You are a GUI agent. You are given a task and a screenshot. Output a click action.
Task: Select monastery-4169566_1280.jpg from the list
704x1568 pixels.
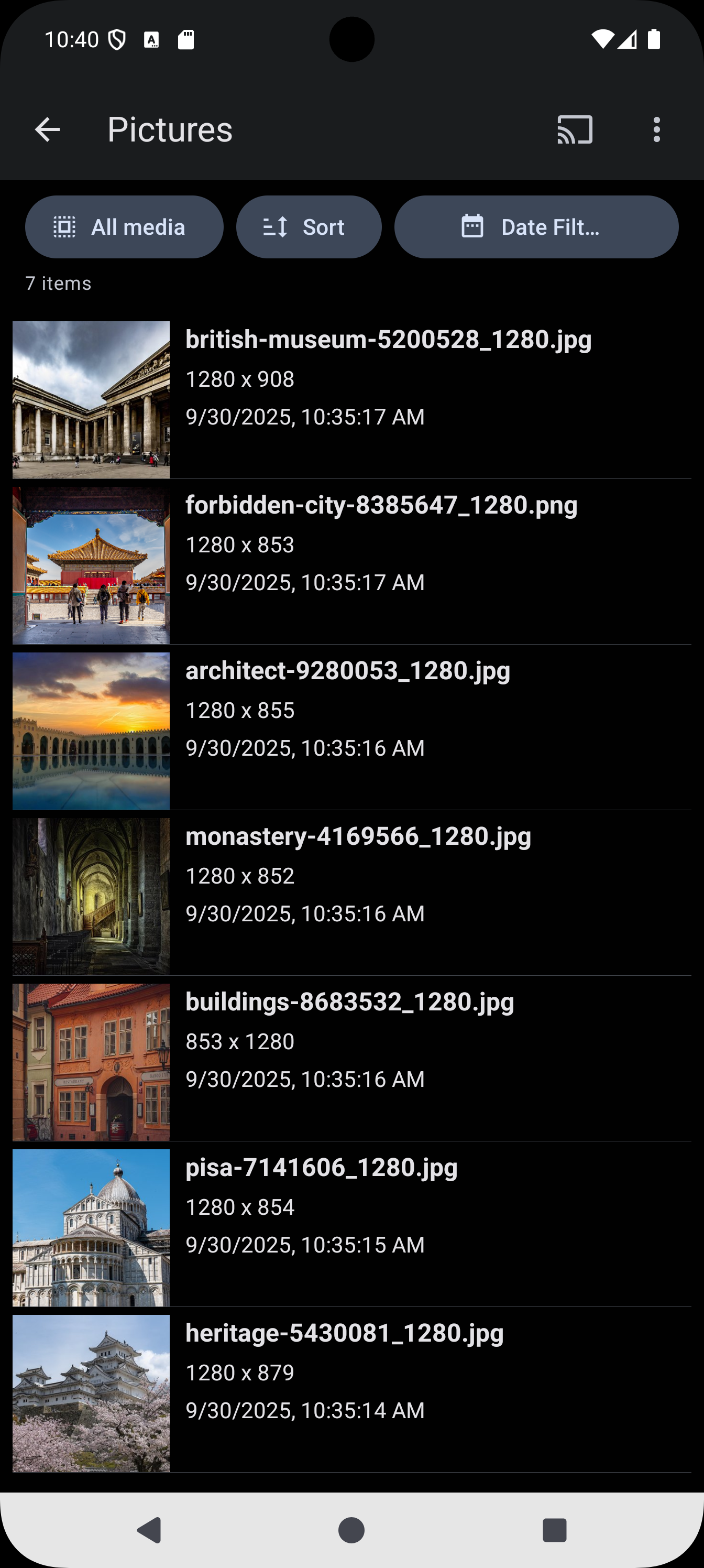[x=351, y=896]
